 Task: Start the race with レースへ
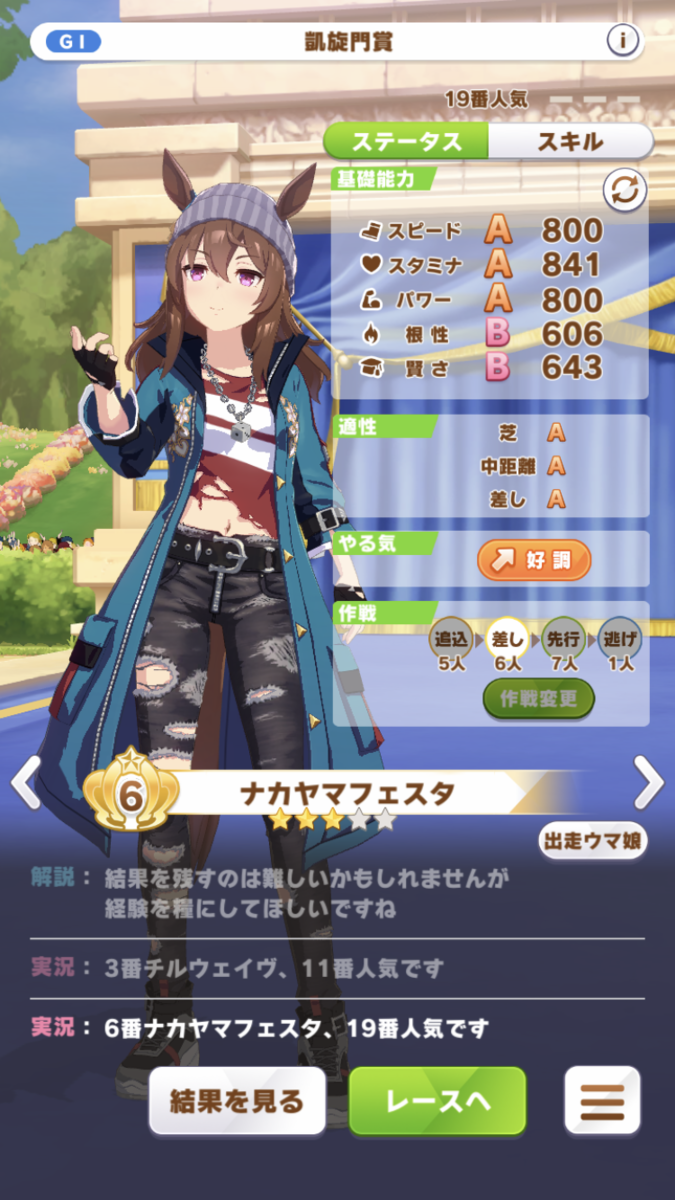[437, 1101]
